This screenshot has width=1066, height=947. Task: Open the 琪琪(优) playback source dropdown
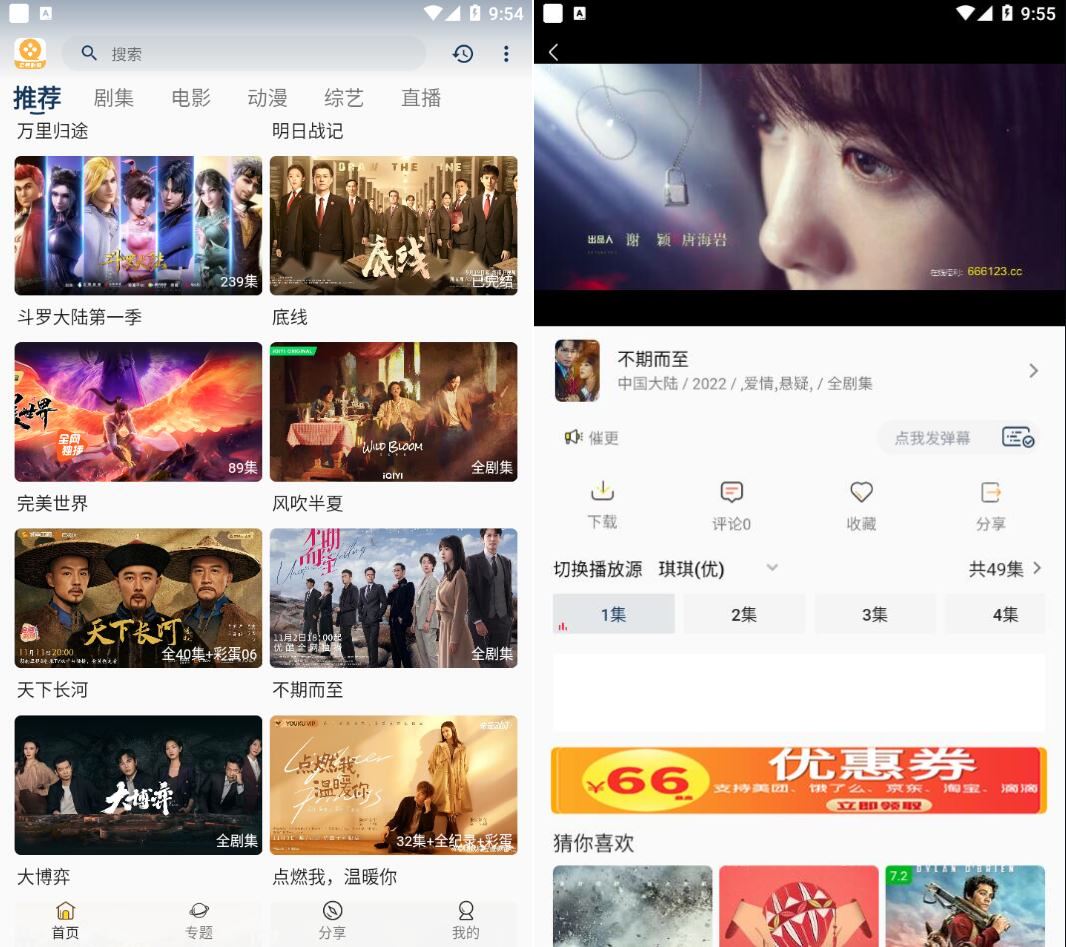[717, 569]
